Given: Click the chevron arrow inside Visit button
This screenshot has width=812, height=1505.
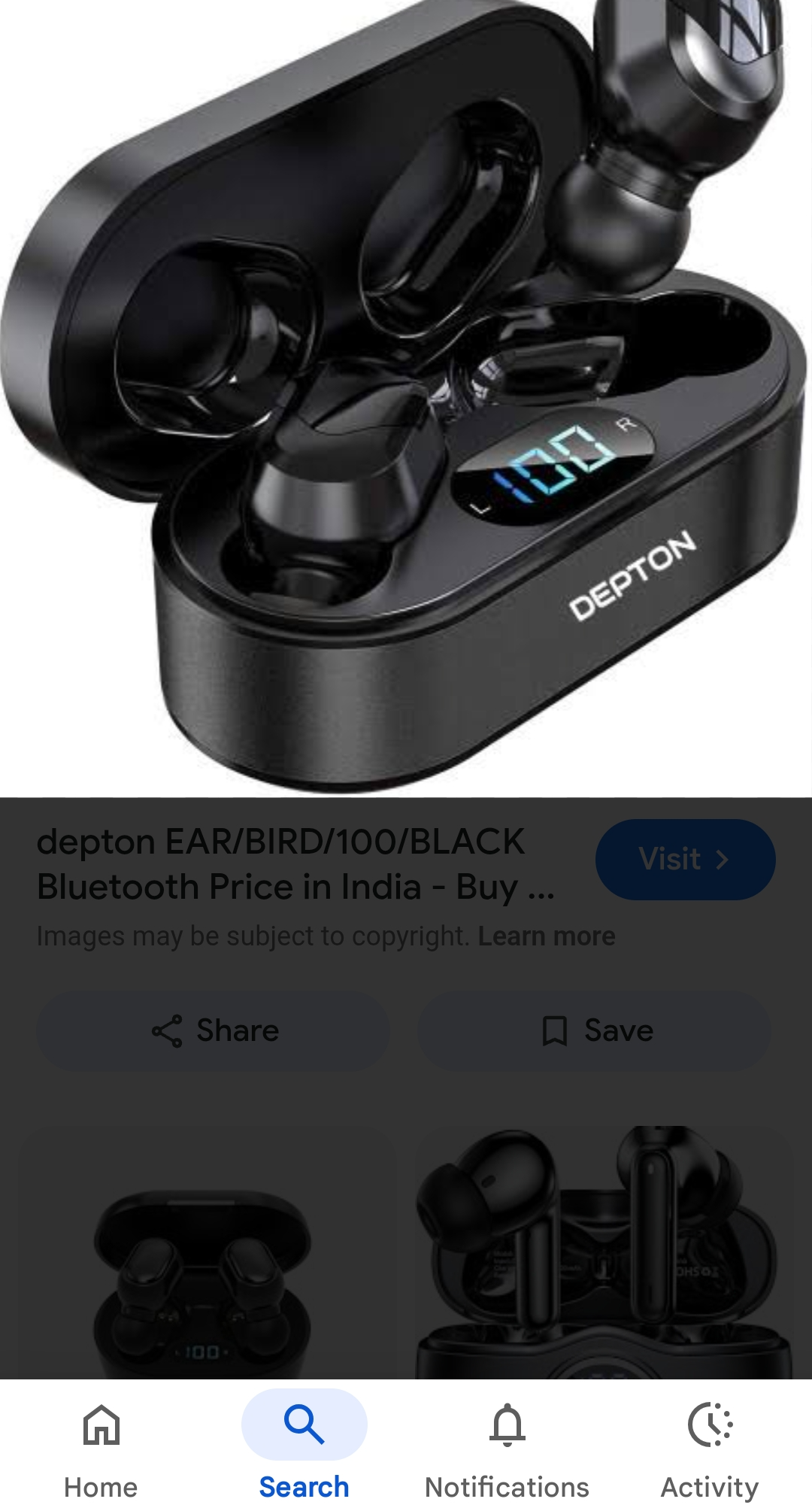Looking at the screenshot, I should click(x=721, y=860).
